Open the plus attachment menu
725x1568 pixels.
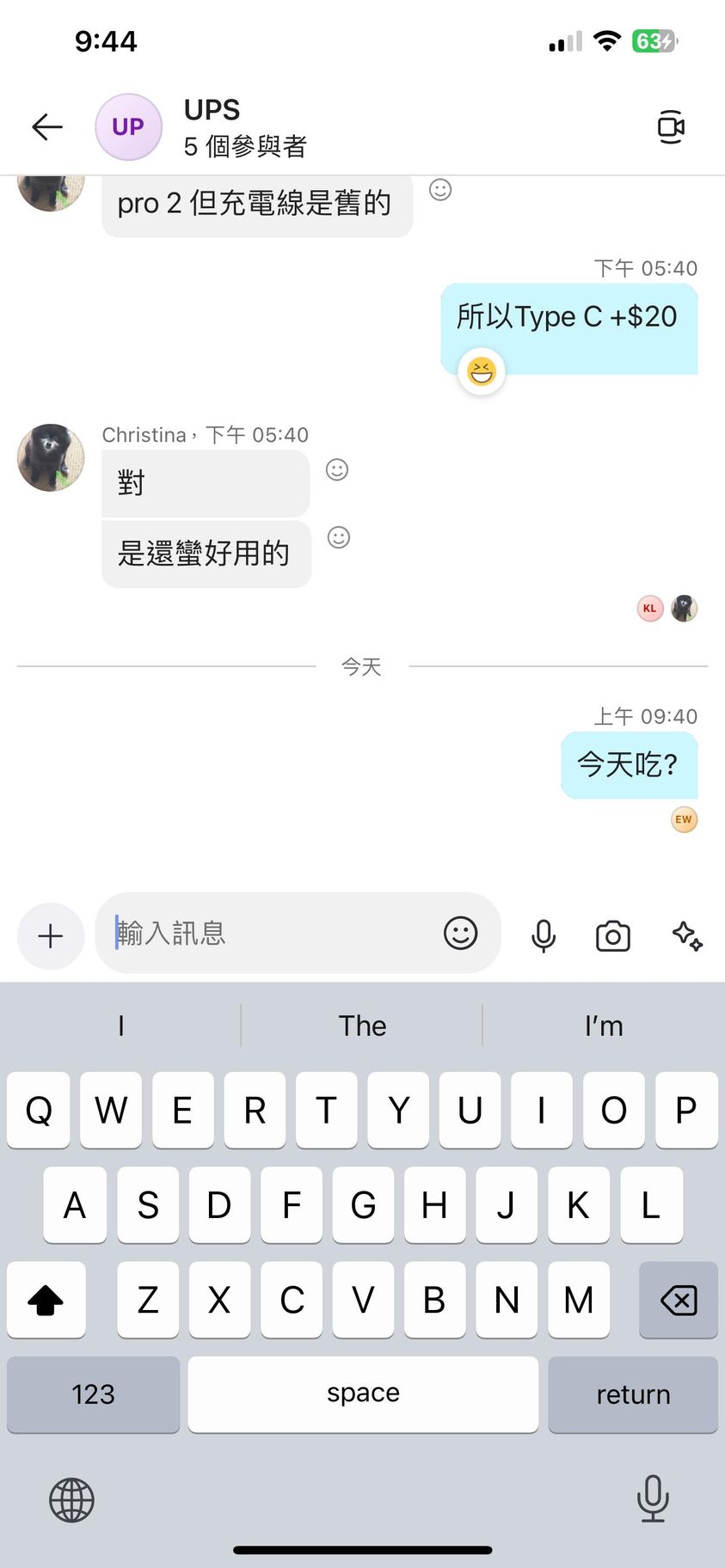(x=51, y=935)
